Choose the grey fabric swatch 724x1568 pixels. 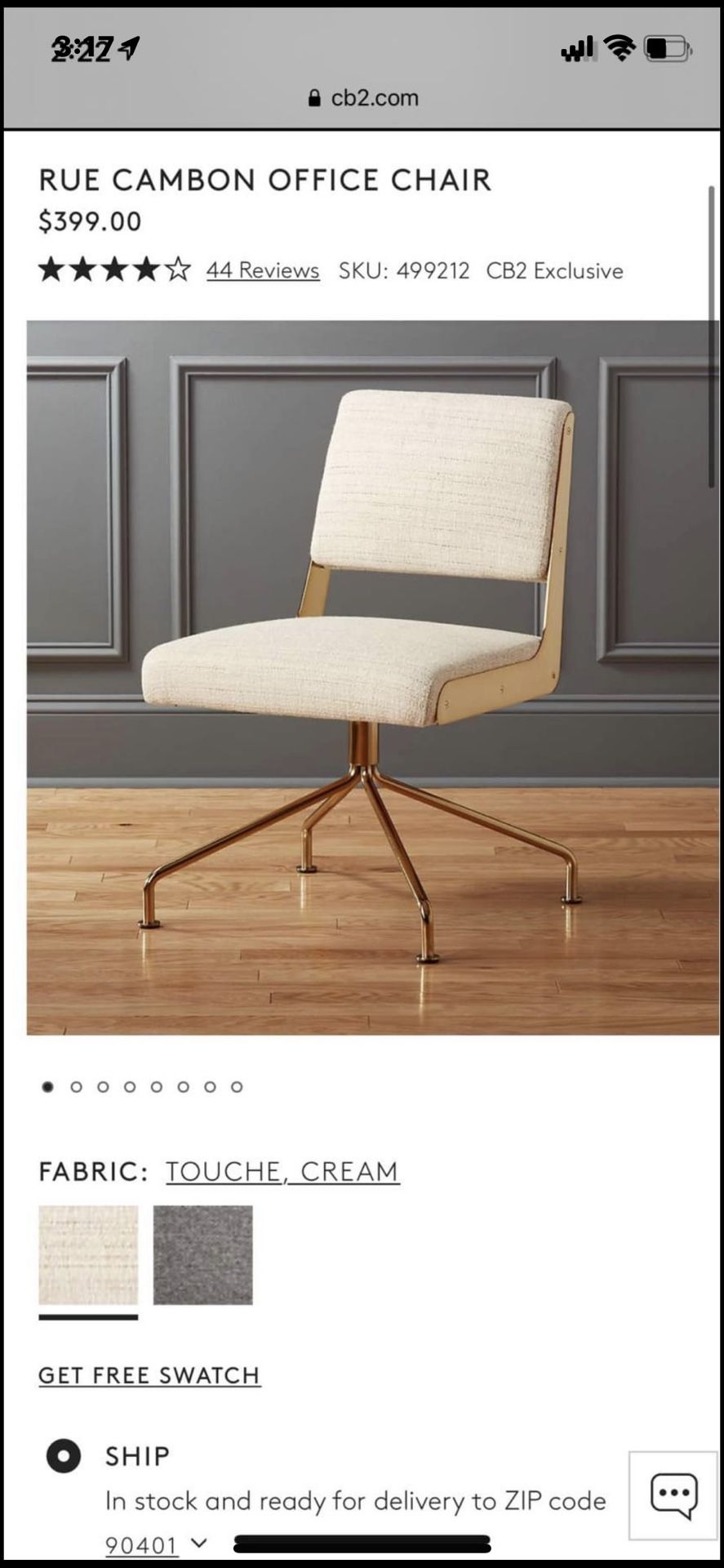203,1255
